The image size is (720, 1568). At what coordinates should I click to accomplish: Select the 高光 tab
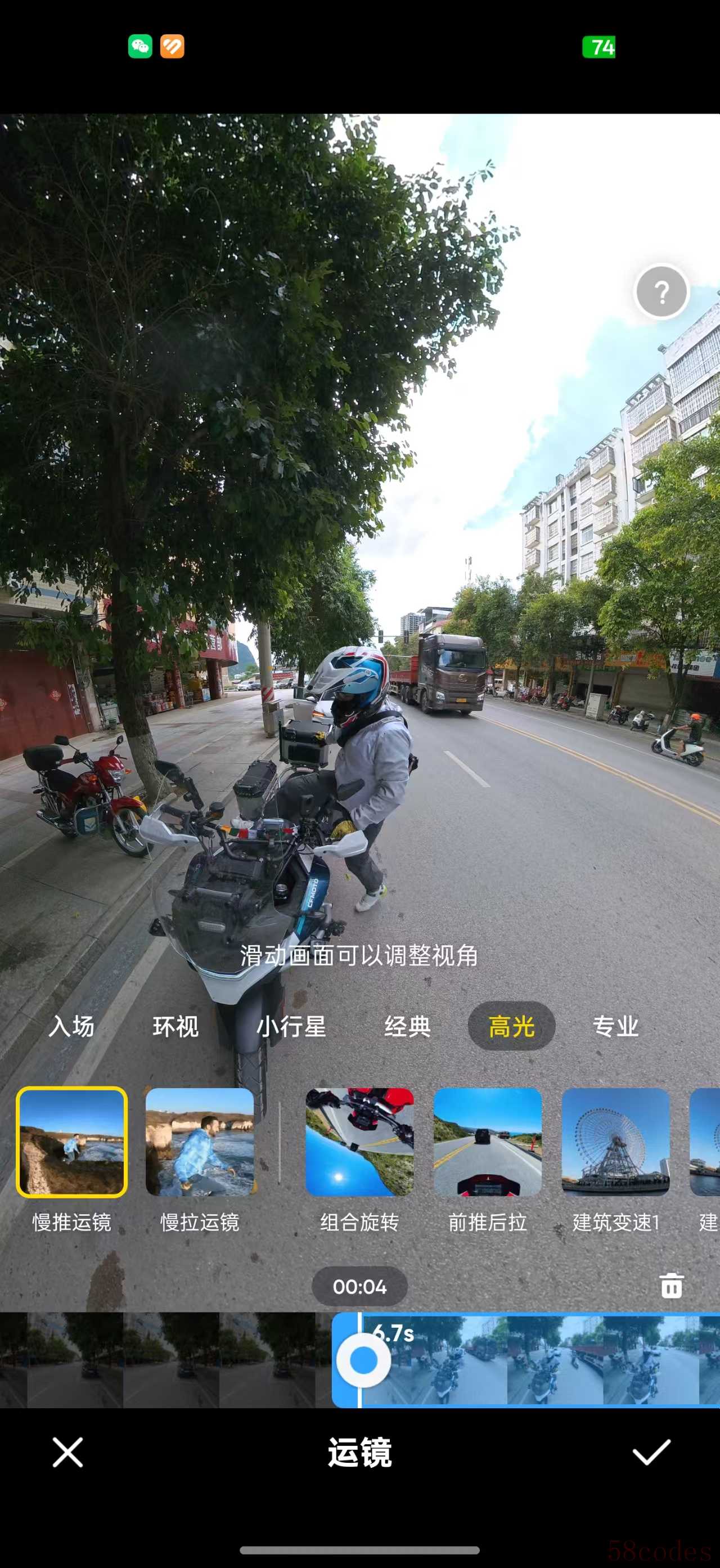pos(511,1026)
